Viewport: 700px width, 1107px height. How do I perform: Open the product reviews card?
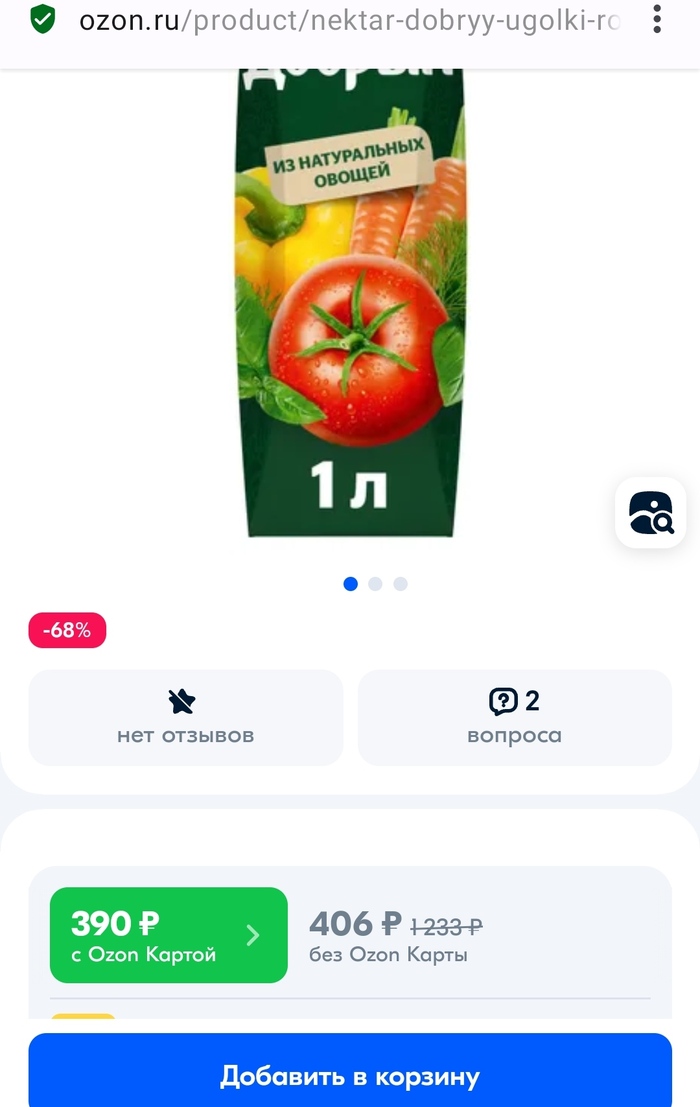[185, 717]
